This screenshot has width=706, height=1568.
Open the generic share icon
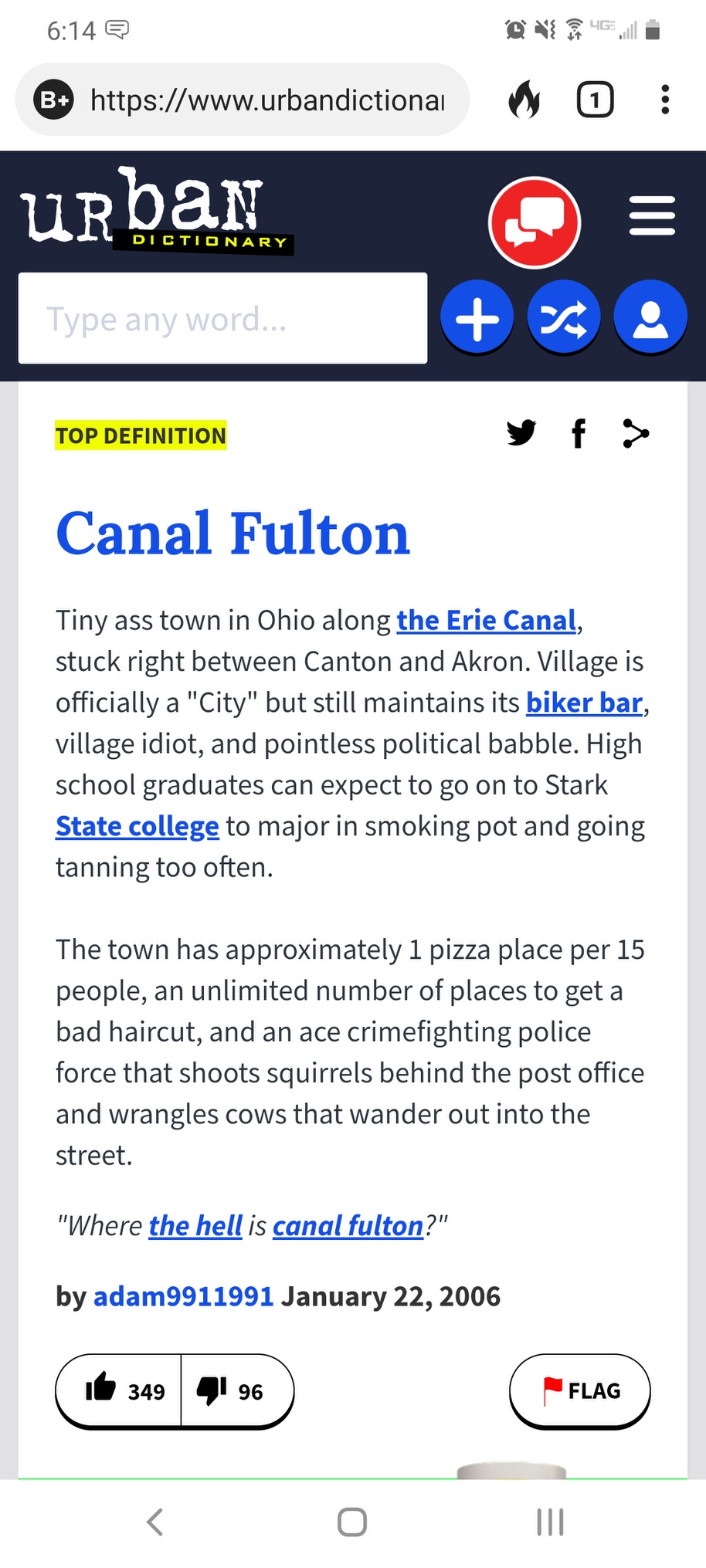coord(636,433)
